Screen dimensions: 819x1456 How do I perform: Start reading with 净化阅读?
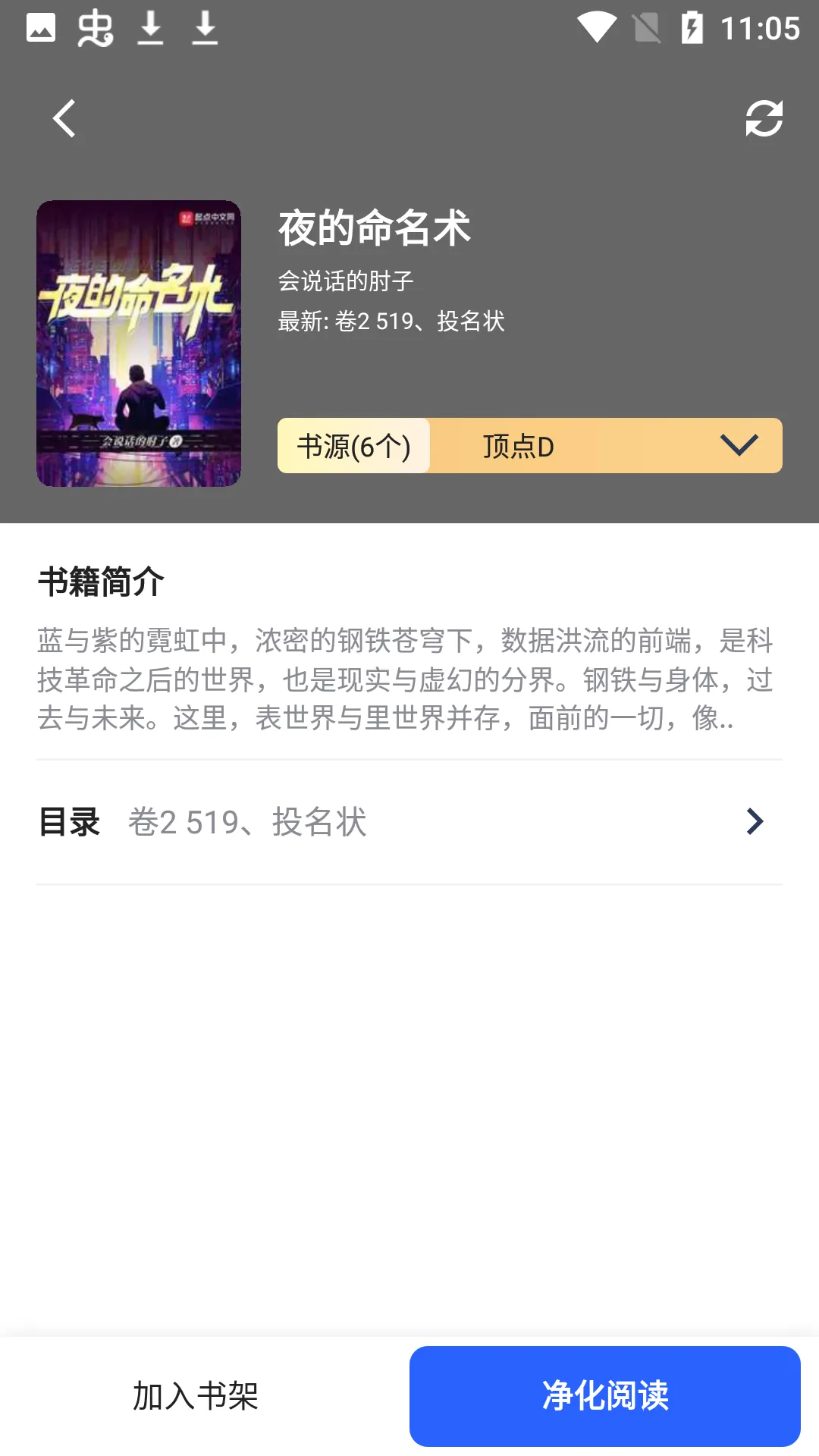pos(604,1396)
